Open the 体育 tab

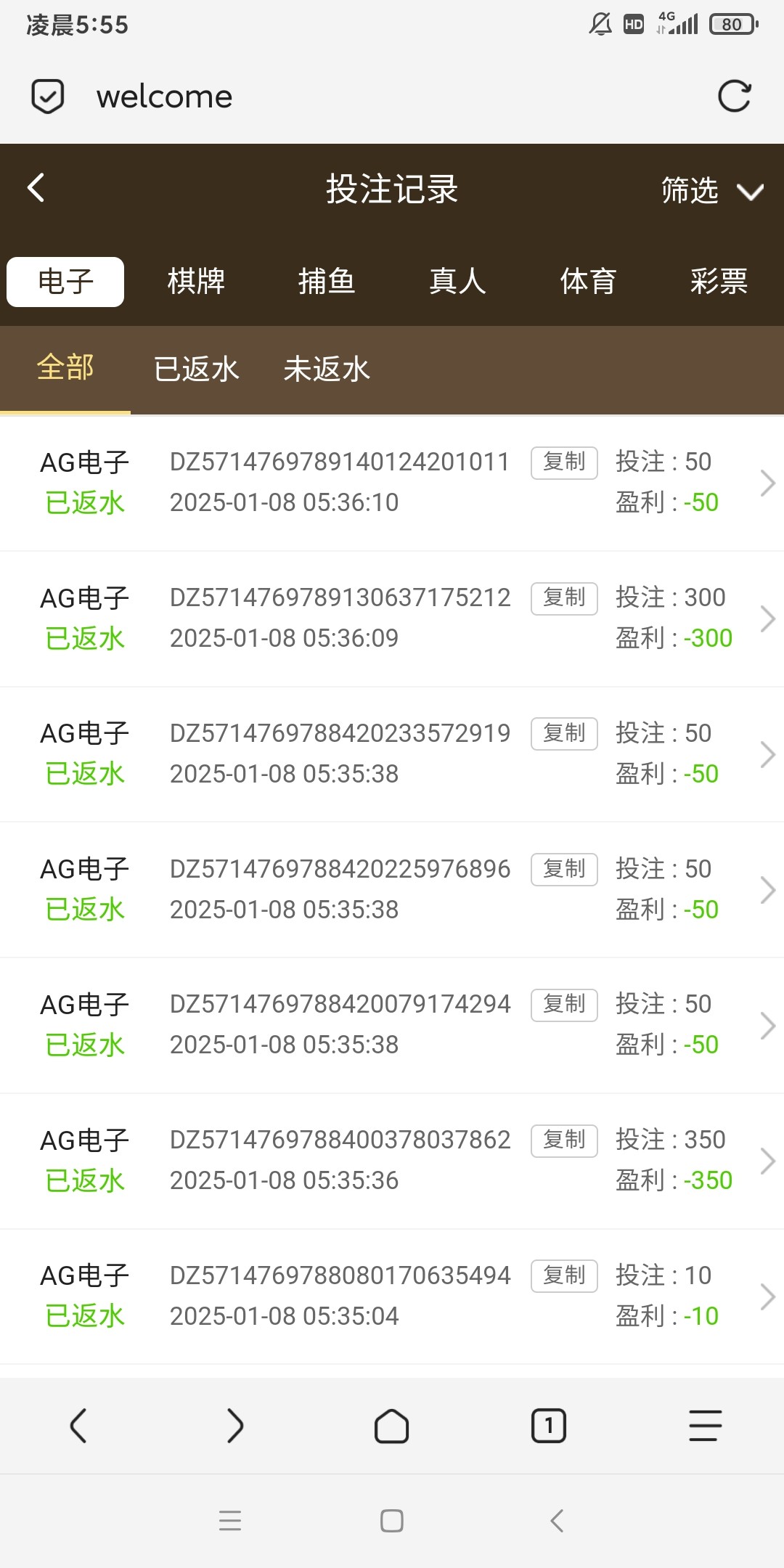[588, 282]
